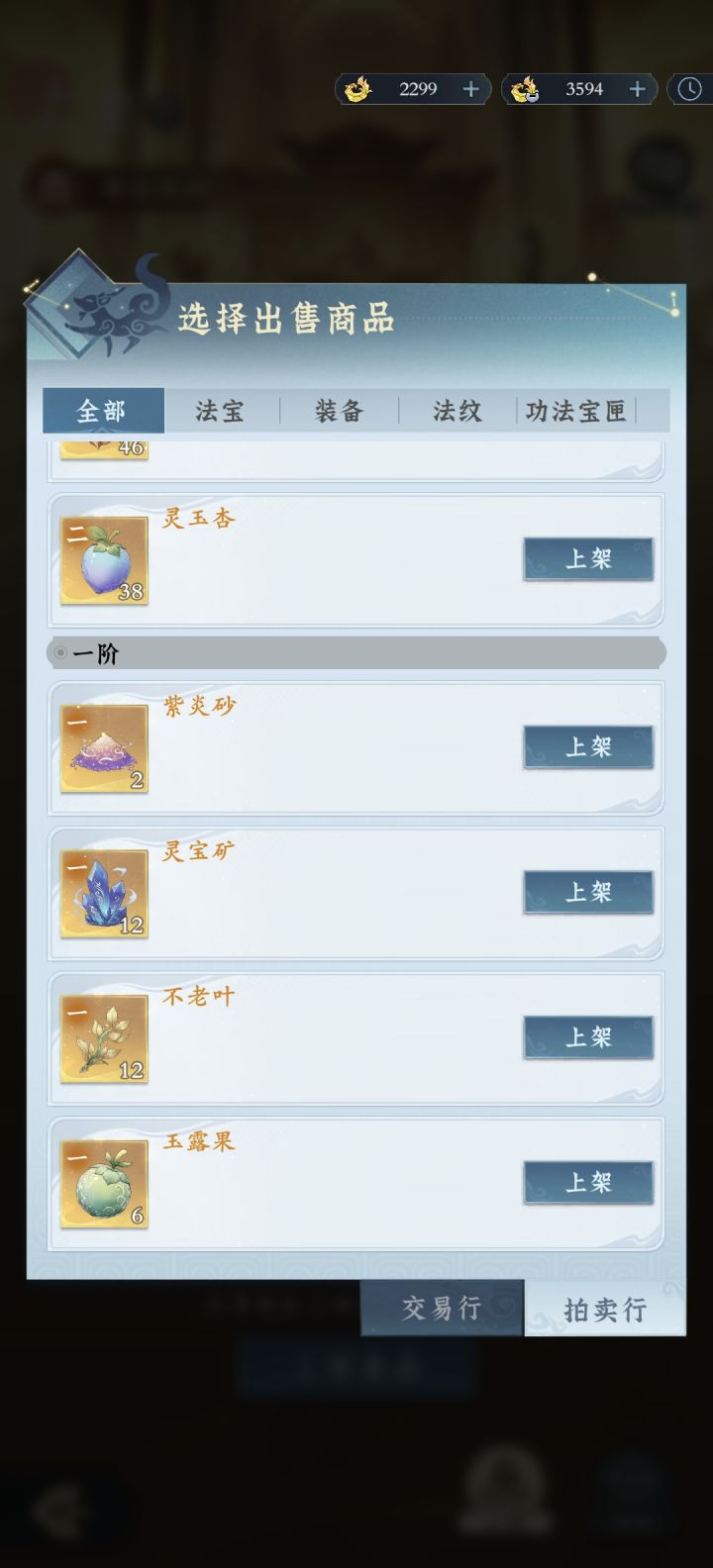Switch to the 拍卖行 tab
This screenshot has height=1568, width=713.
click(606, 1309)
